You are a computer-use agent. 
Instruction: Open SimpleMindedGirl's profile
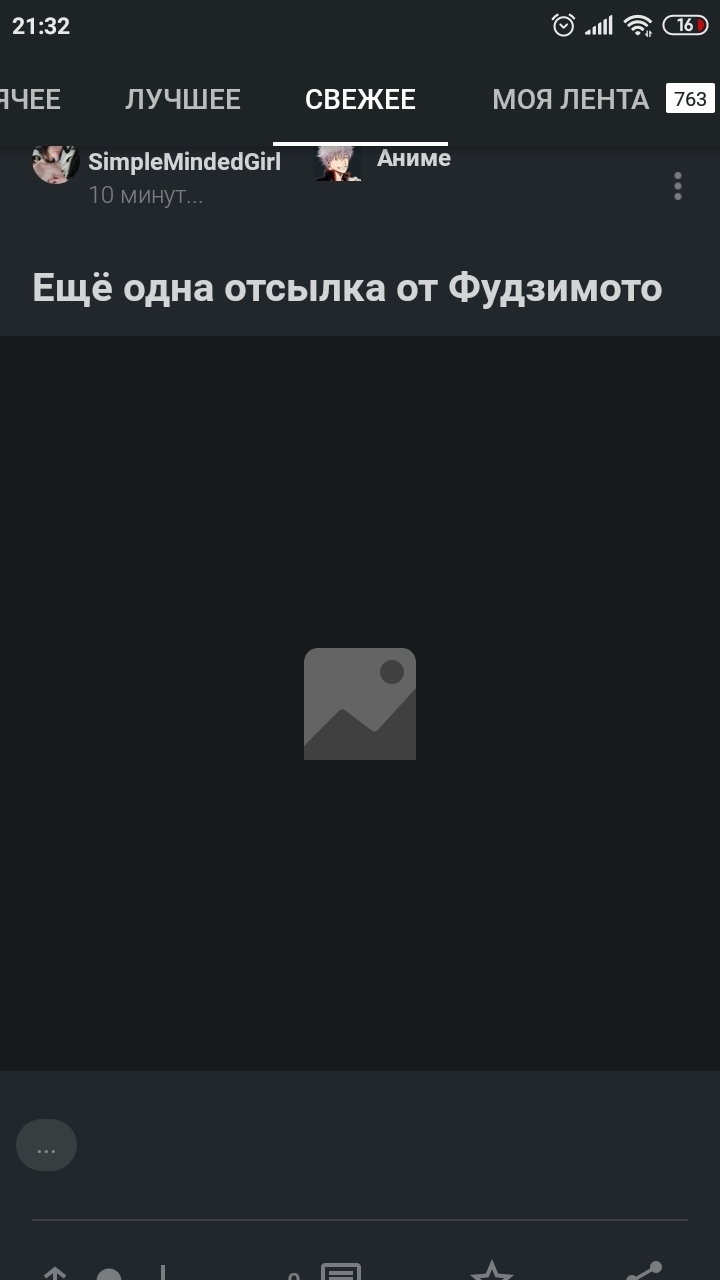pos(184,163)
